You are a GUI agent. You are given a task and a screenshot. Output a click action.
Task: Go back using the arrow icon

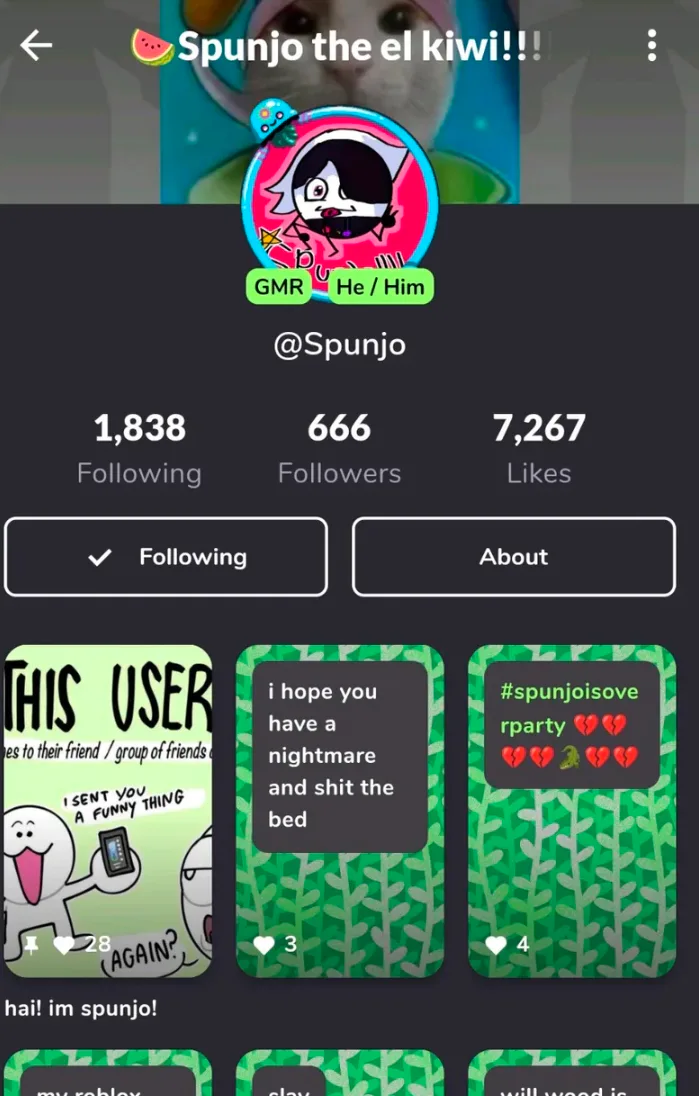coord(36,46)
